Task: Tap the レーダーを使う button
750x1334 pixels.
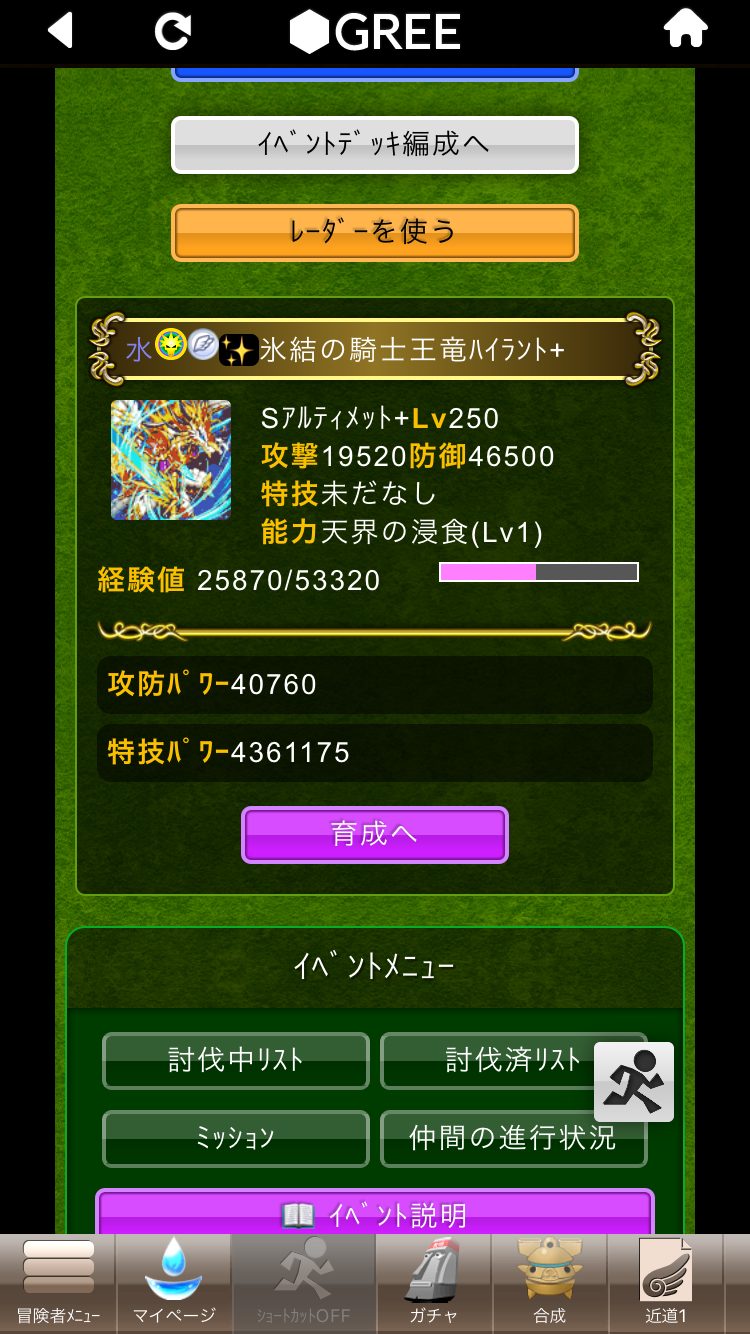Action: [374, 232]
